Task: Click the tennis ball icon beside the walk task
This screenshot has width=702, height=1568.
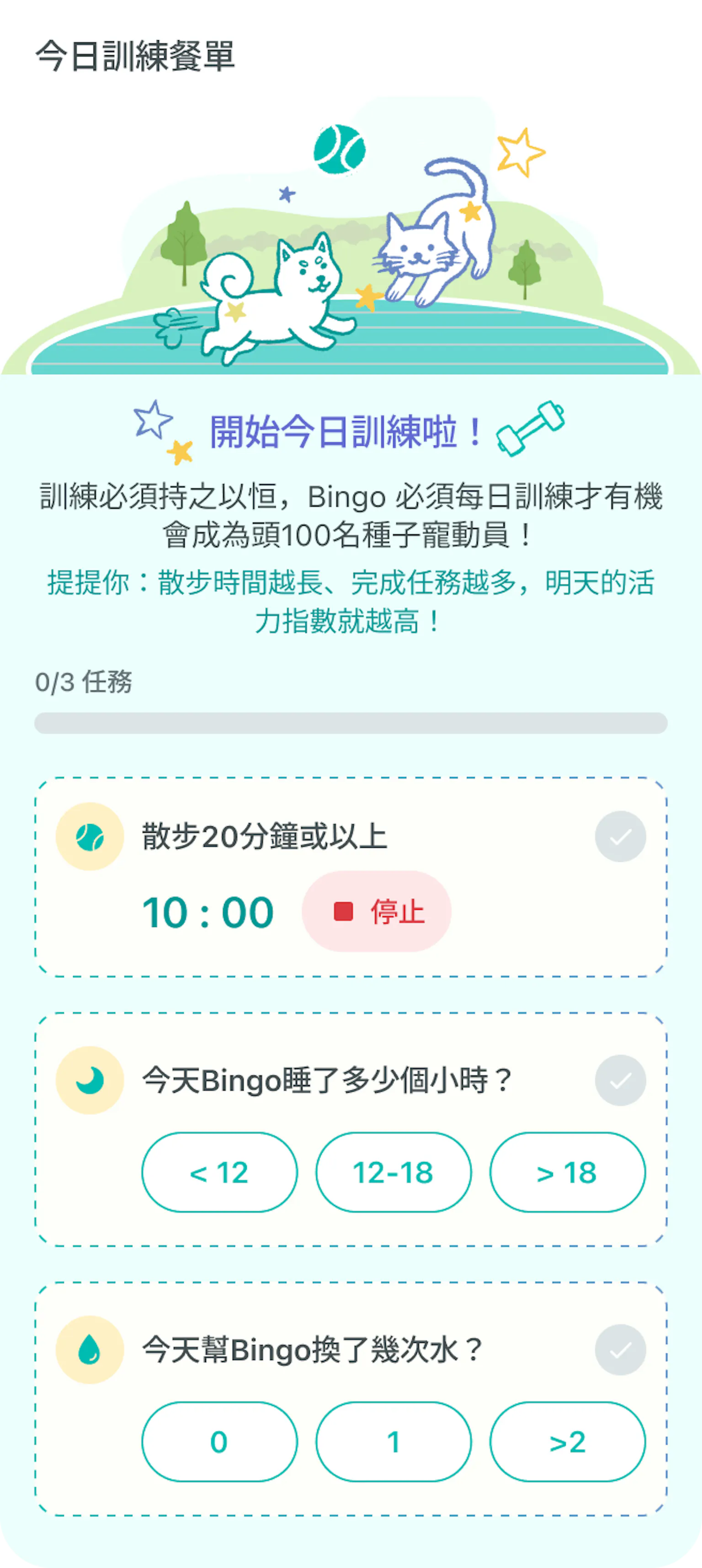Action: [90, 838]
